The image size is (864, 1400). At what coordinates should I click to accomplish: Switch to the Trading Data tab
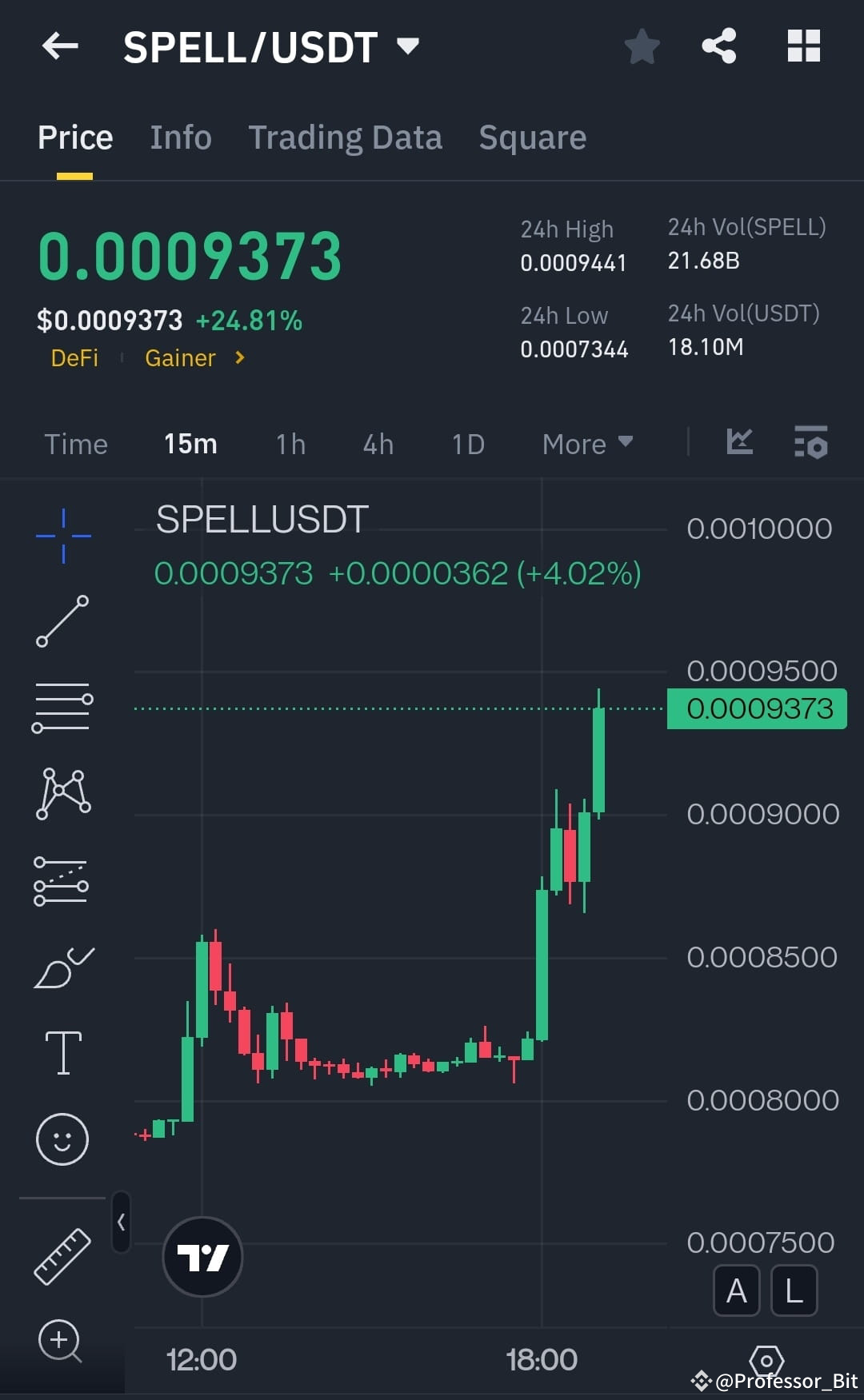(x=346, y=137)
